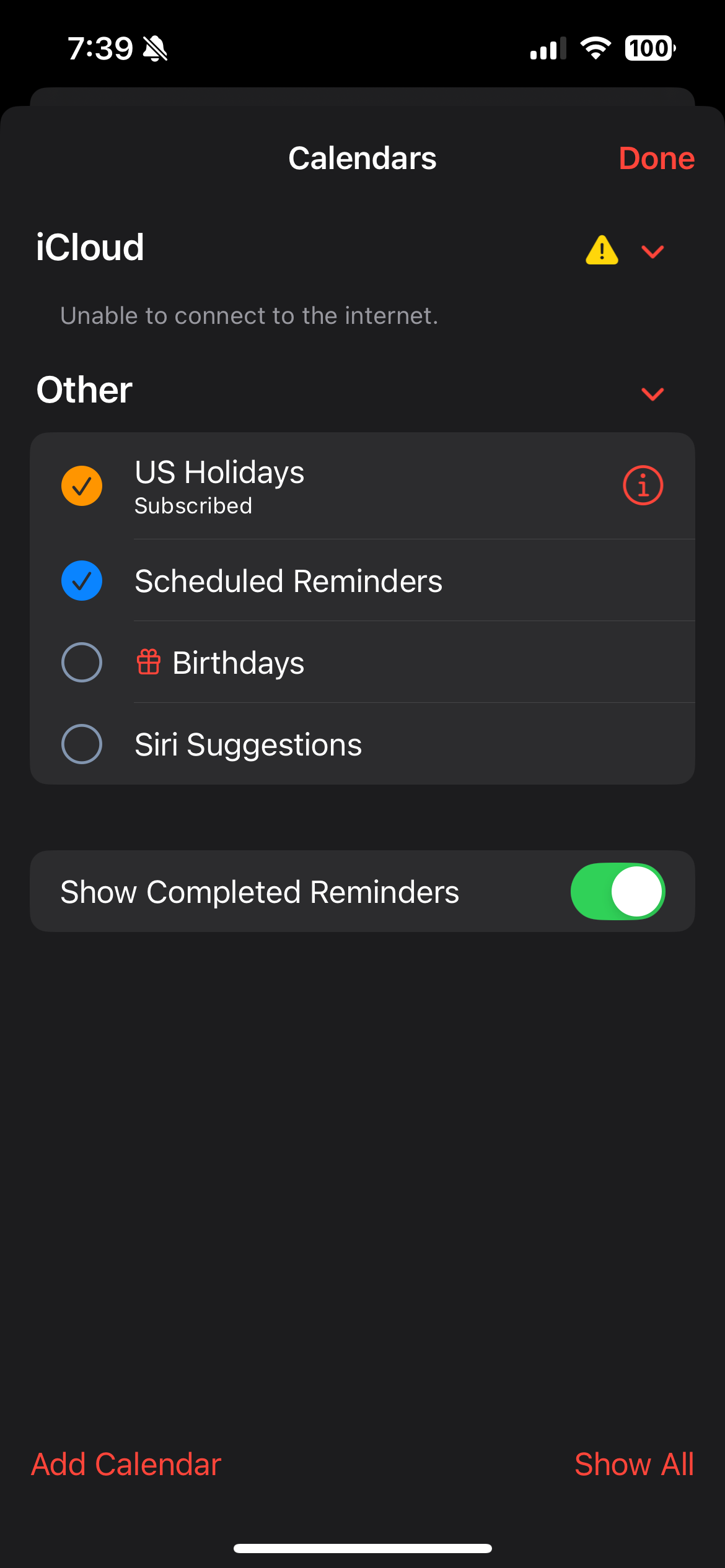Turn off Show Completed Reminders
This screenshot has height=1568, width=725.
[617, 891]
